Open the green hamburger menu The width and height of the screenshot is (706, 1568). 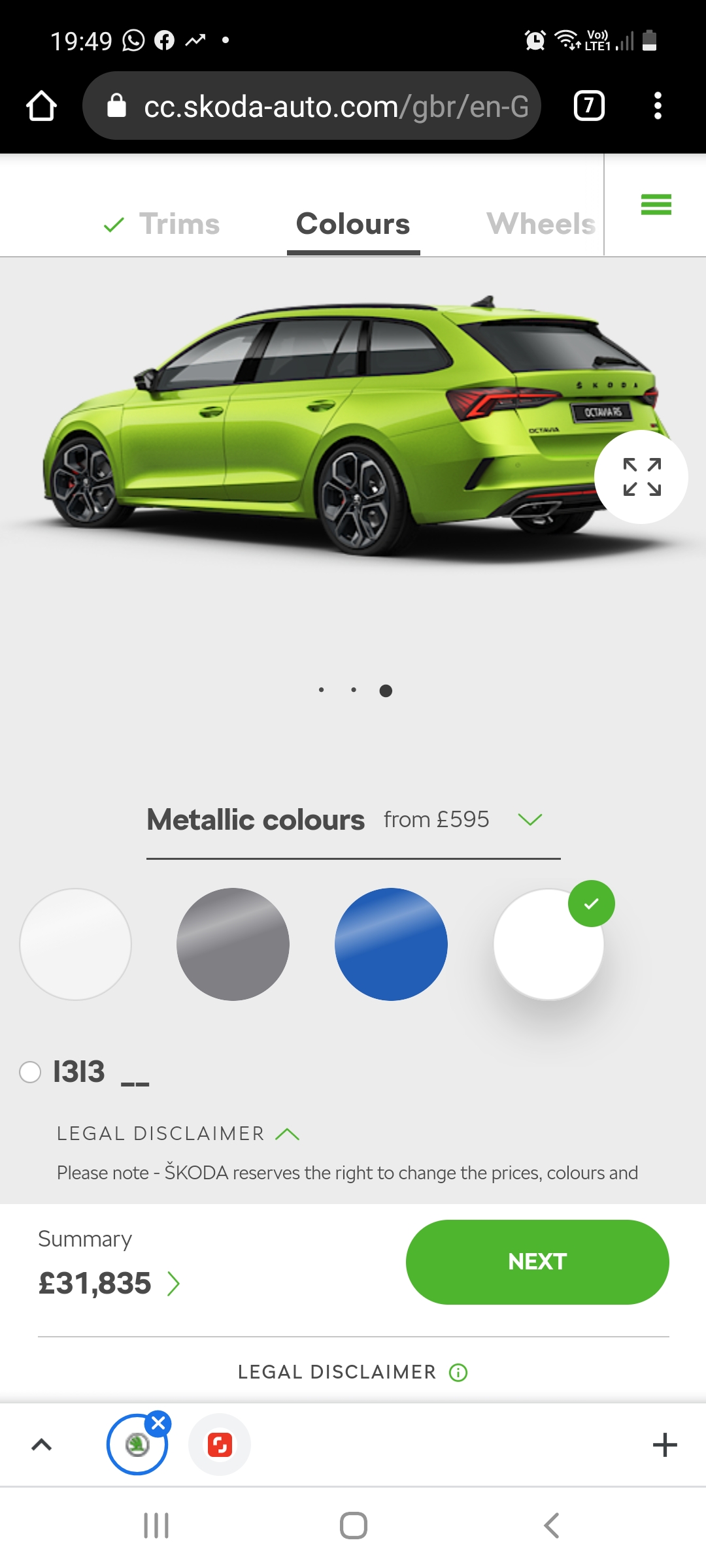coord(656,204)
